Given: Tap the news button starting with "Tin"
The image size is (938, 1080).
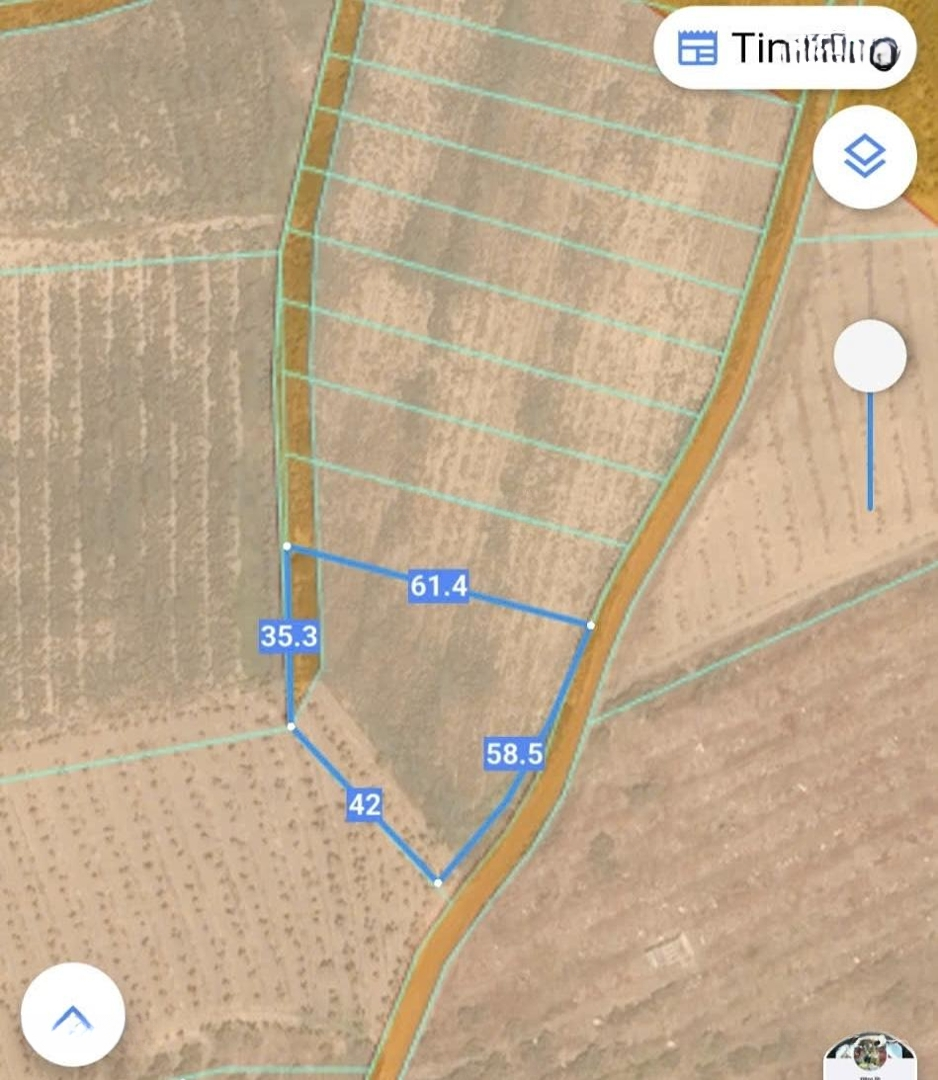Looking at the screenshot, I should (785, 48).
